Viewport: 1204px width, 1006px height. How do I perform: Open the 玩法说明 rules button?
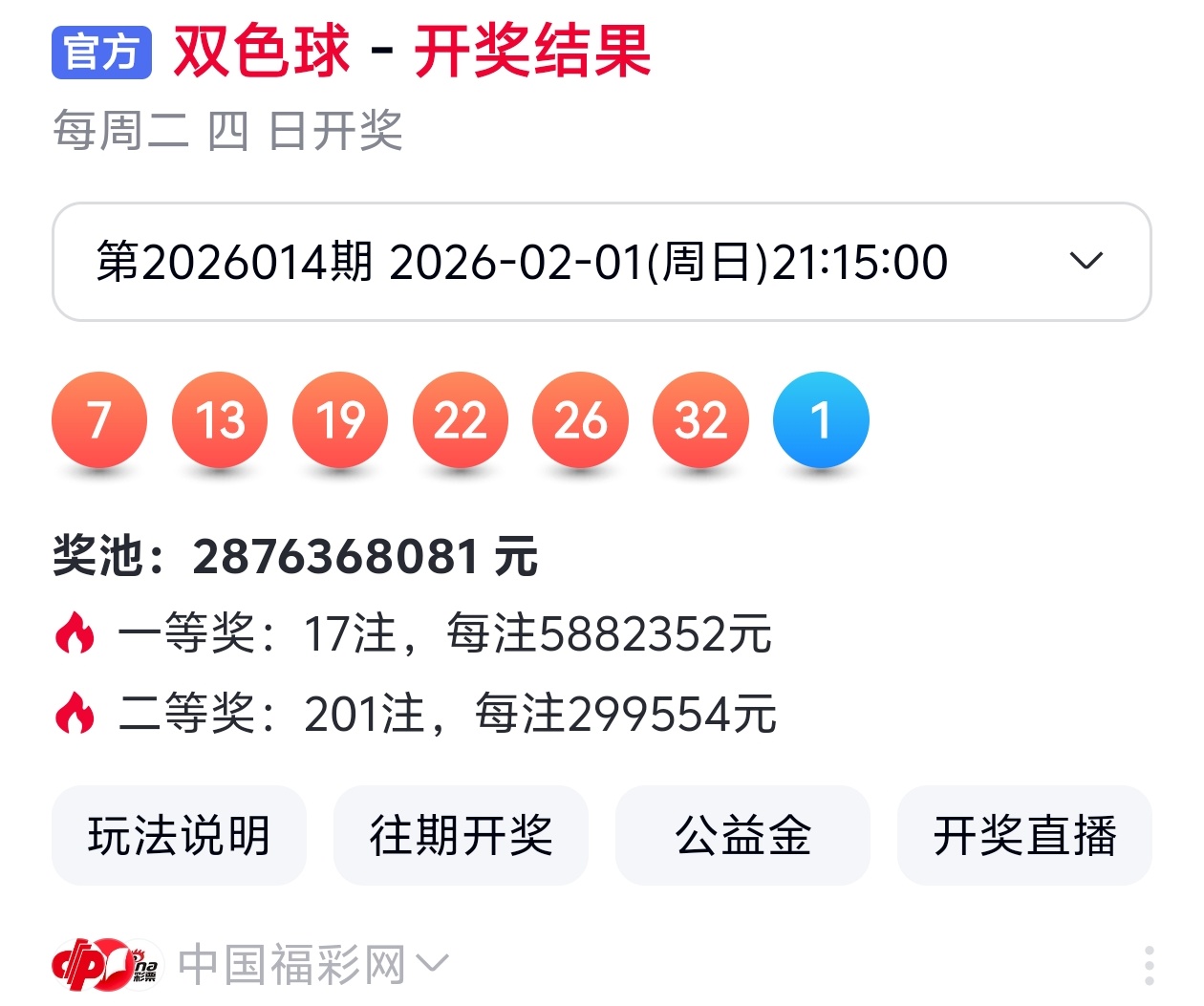pos(179,836)
